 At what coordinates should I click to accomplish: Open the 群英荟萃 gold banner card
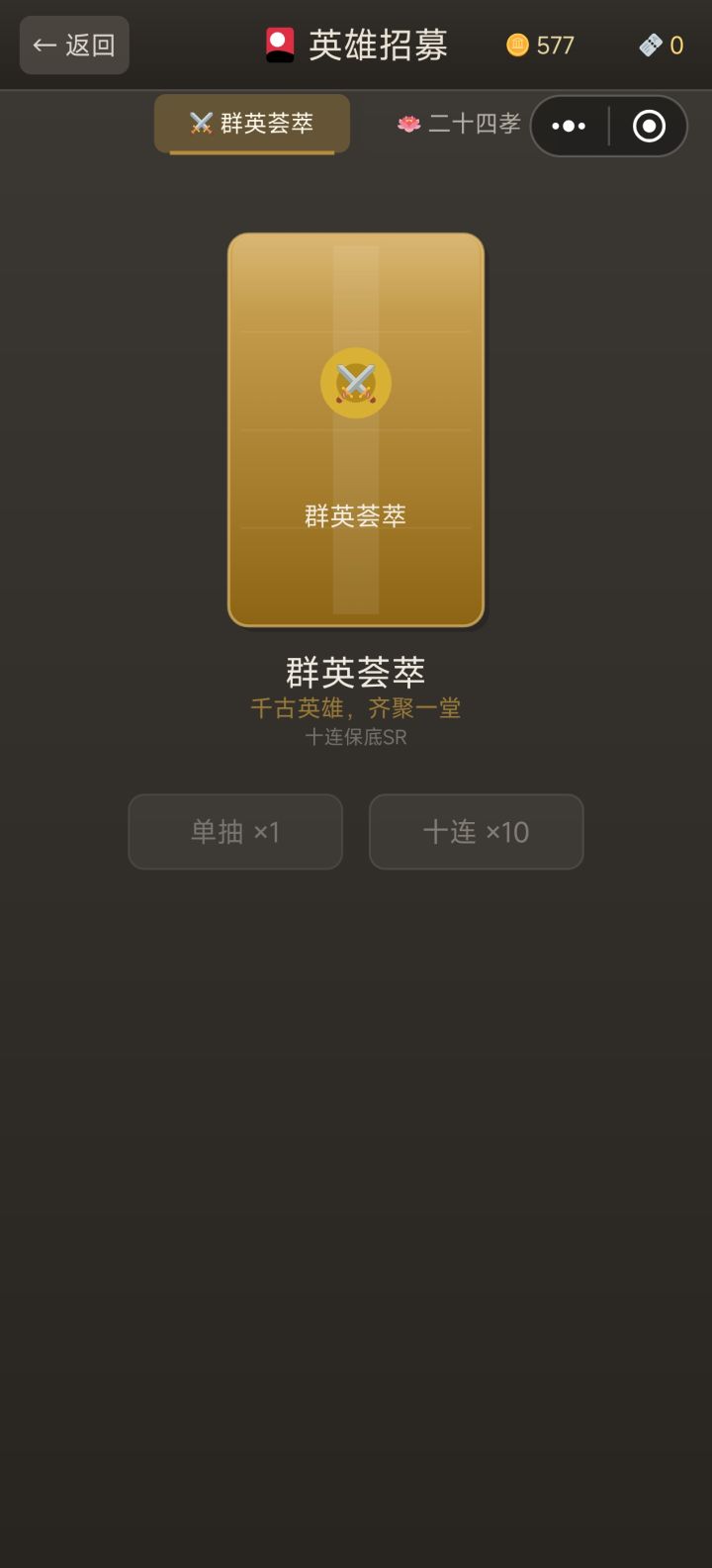point(355,430)
